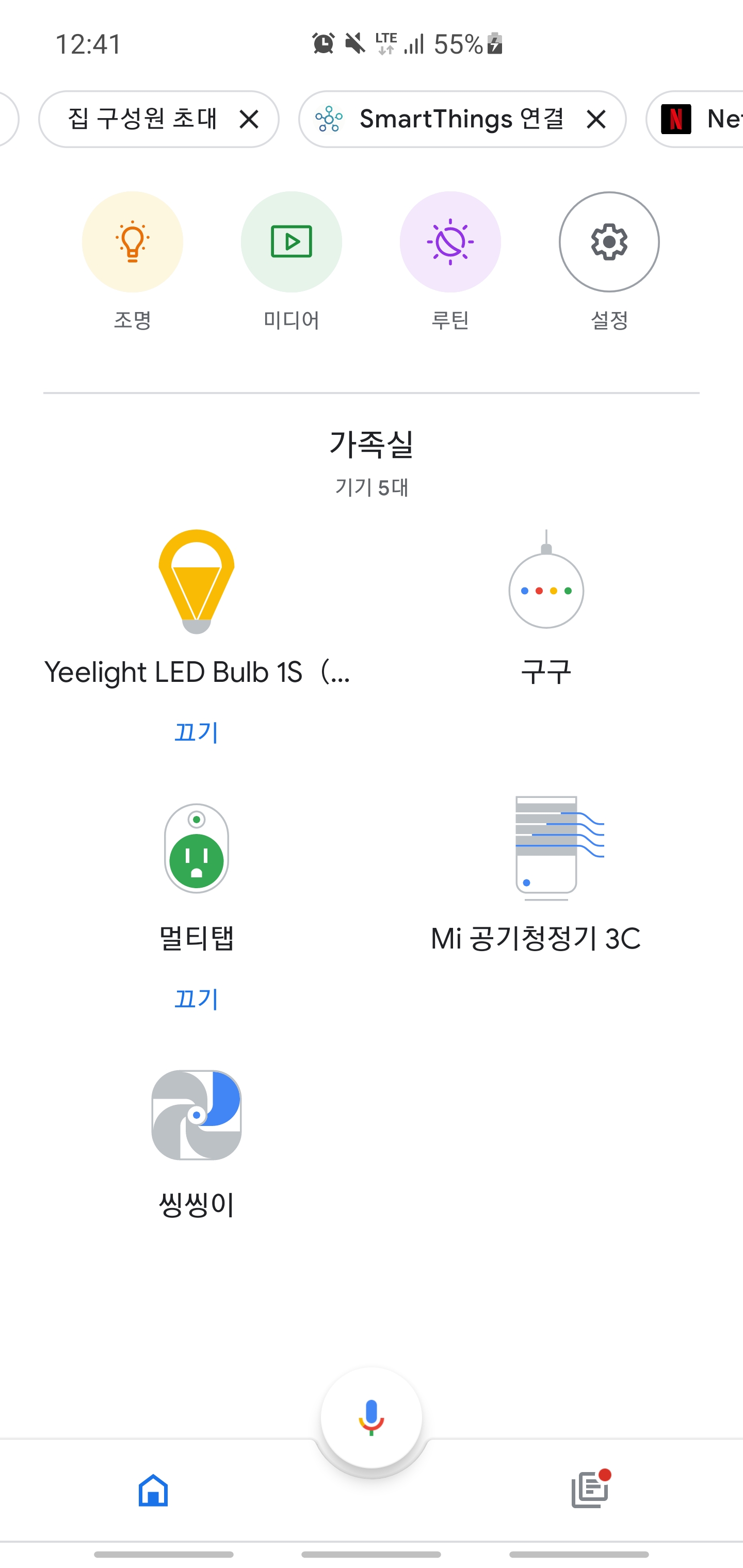Dismiss the 집 구성원 초대 chip
Viewport: 743px width, 1568px height.
click(249, 119)
